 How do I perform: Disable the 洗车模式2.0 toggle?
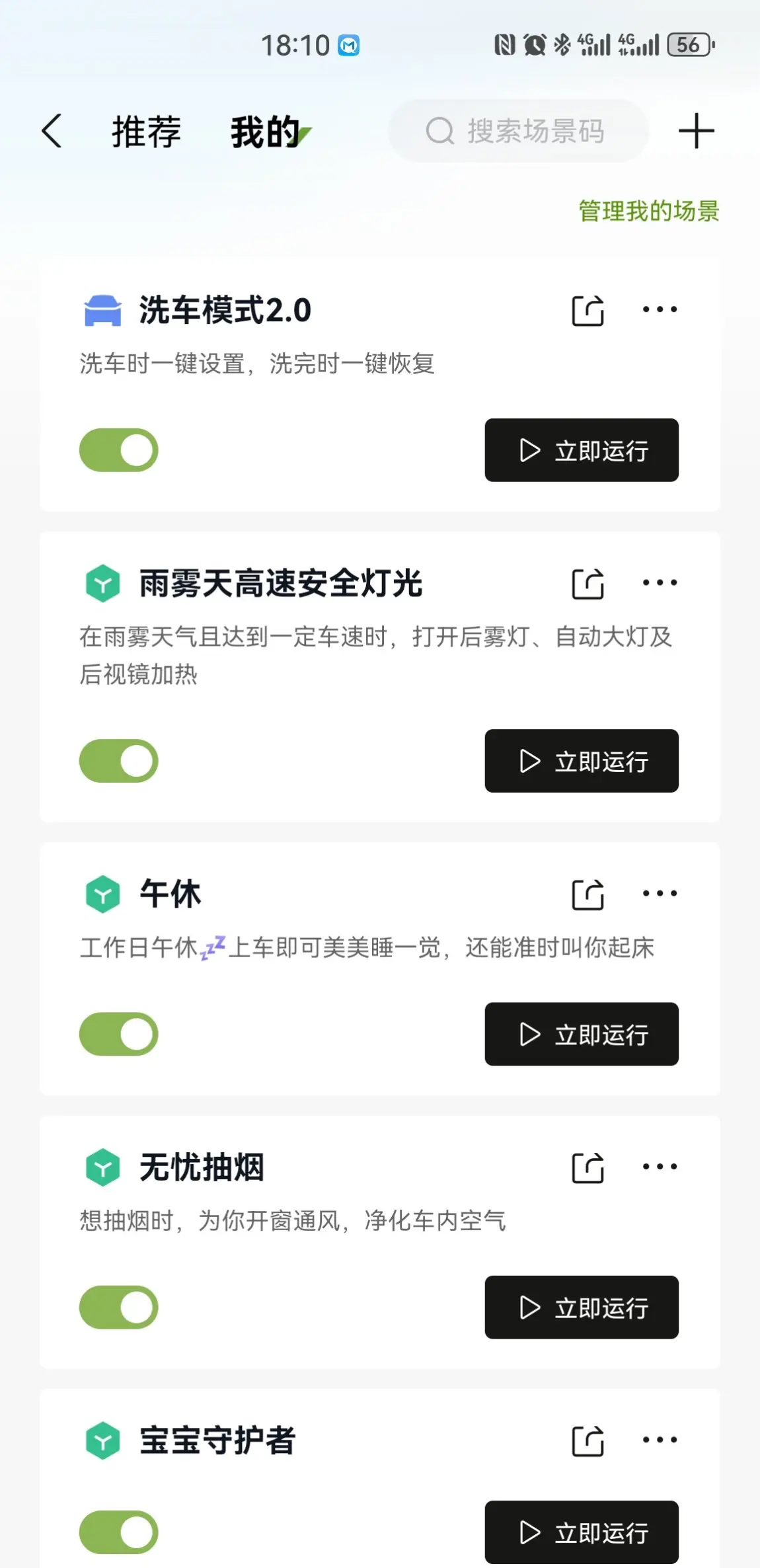click(119, 450)
